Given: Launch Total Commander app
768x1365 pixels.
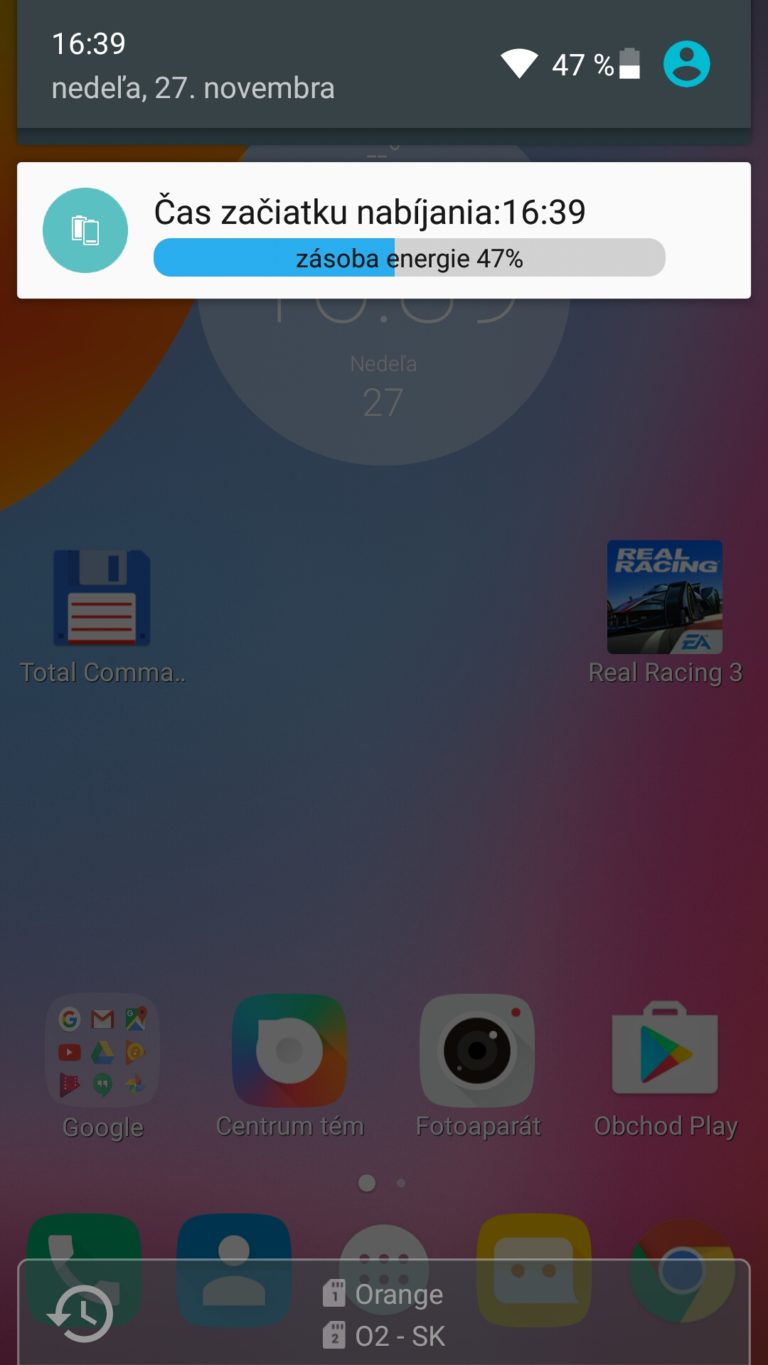Looking at the screenshot, I should click(x=102, y=598).
